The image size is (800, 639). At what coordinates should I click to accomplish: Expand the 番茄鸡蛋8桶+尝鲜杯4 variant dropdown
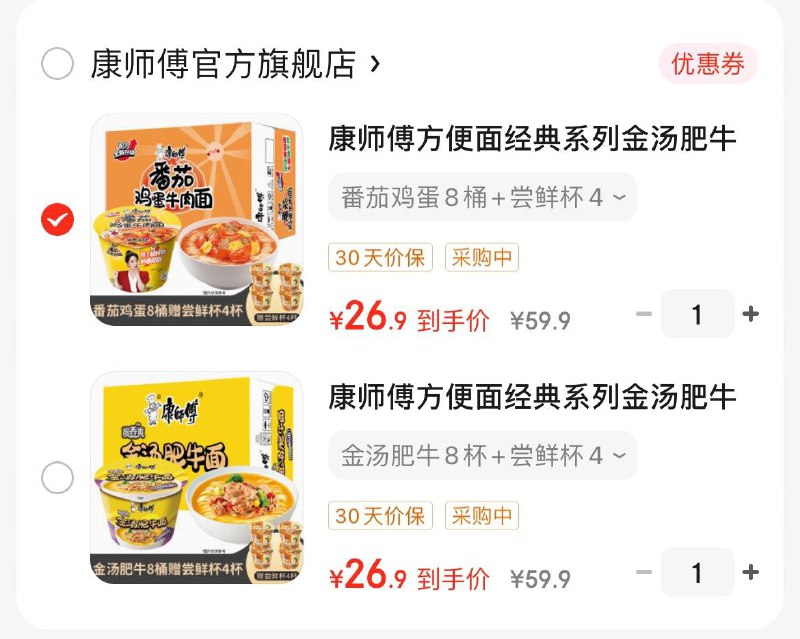click(483, 197)
